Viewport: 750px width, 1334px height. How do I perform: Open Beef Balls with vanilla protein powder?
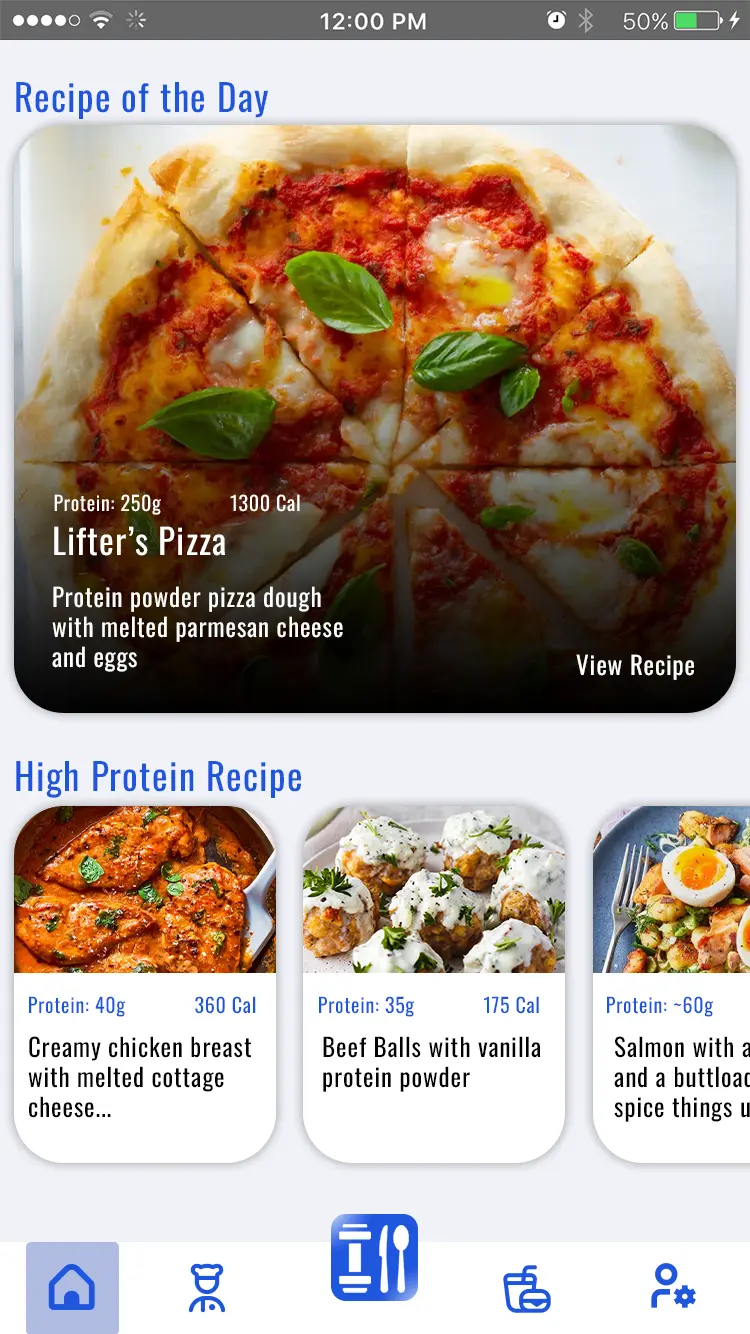(434, 984)
